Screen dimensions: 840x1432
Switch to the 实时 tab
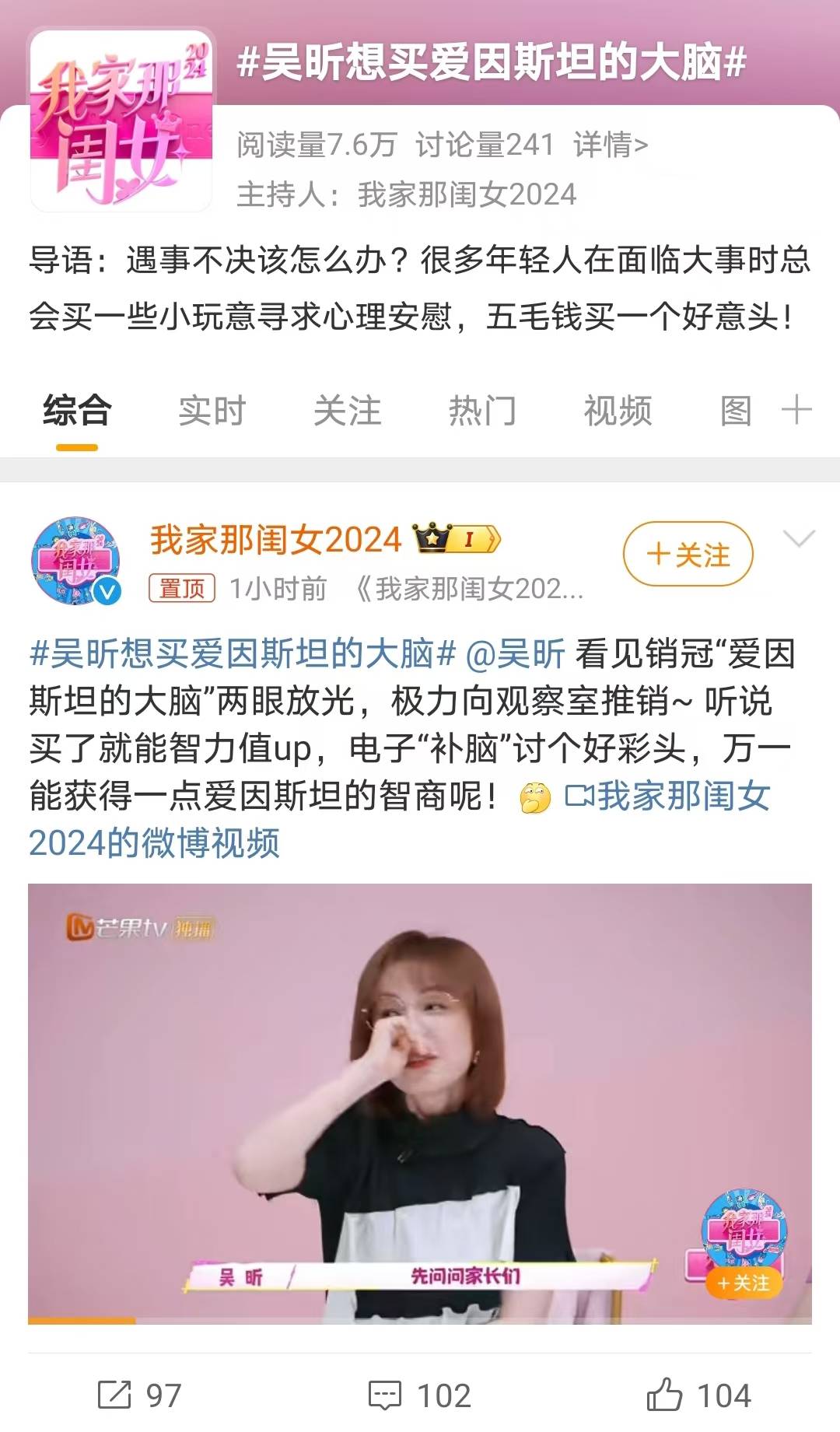212,411
